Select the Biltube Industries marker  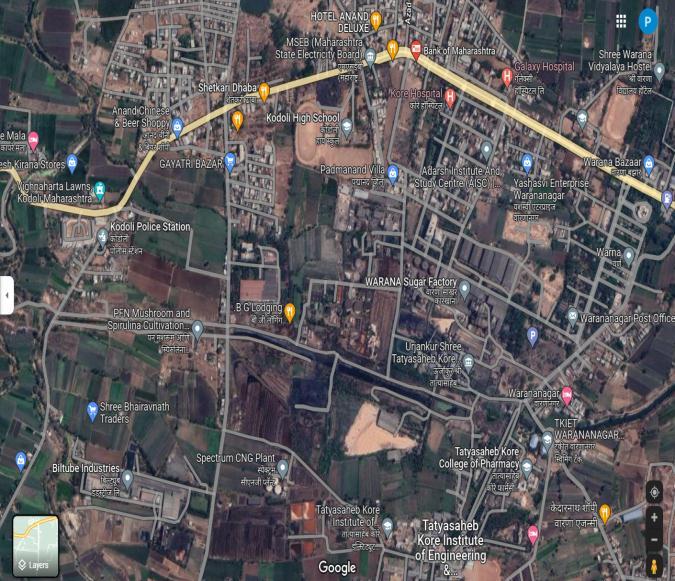pos(127,478)
